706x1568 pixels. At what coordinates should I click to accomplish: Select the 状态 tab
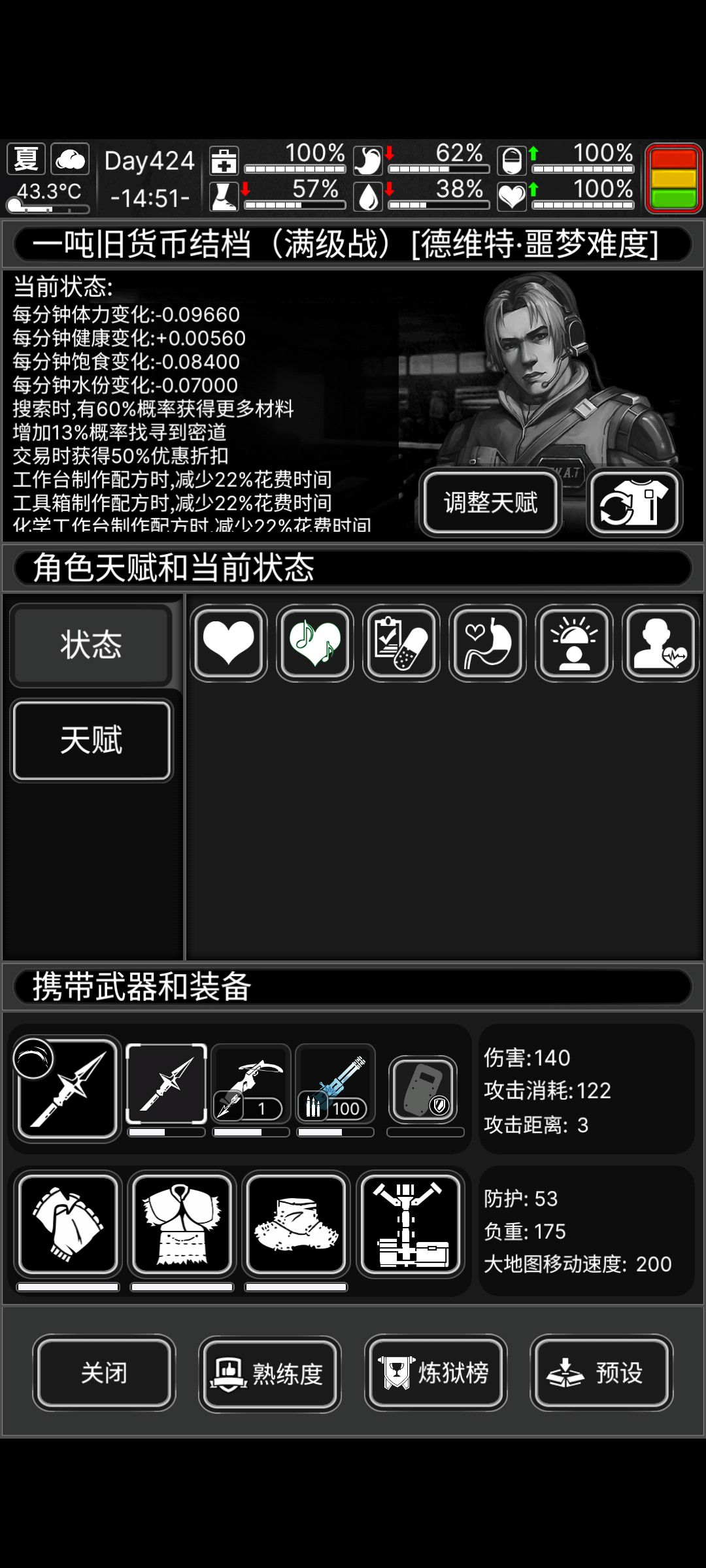click(91, 645)
